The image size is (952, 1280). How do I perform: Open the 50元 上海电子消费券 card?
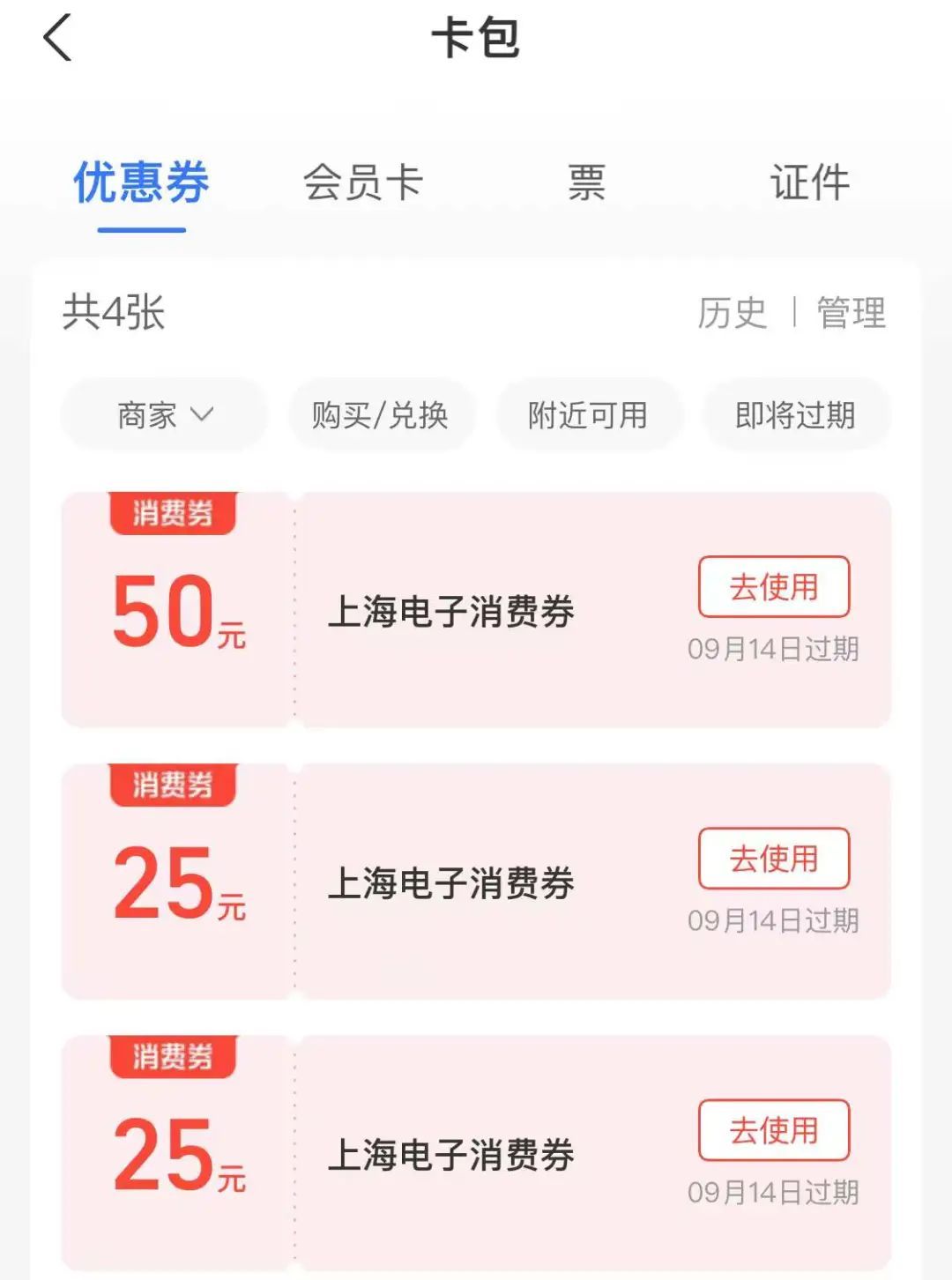[450, 612]
